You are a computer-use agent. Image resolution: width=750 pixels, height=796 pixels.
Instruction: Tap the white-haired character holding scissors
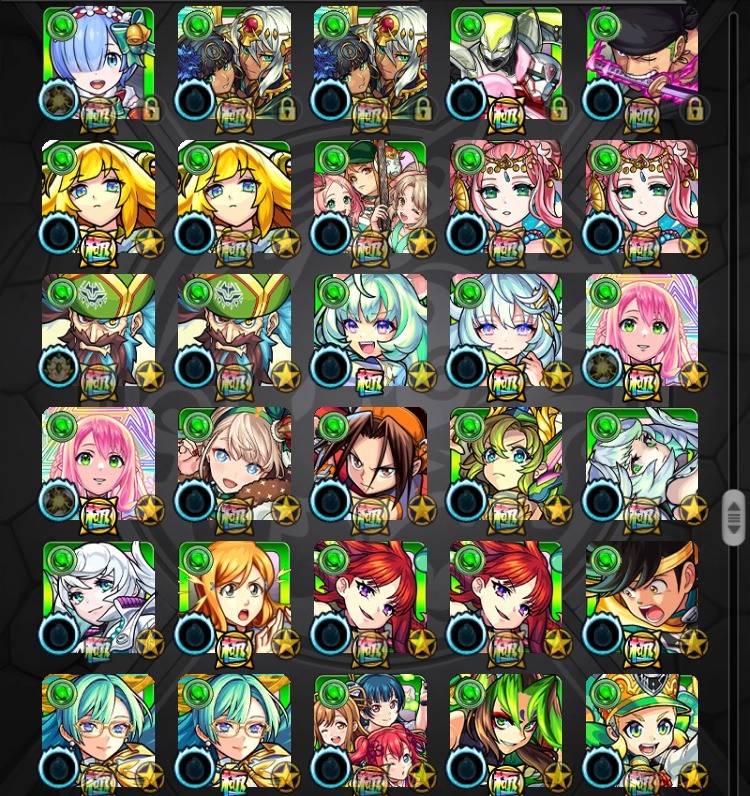[98, 597]
